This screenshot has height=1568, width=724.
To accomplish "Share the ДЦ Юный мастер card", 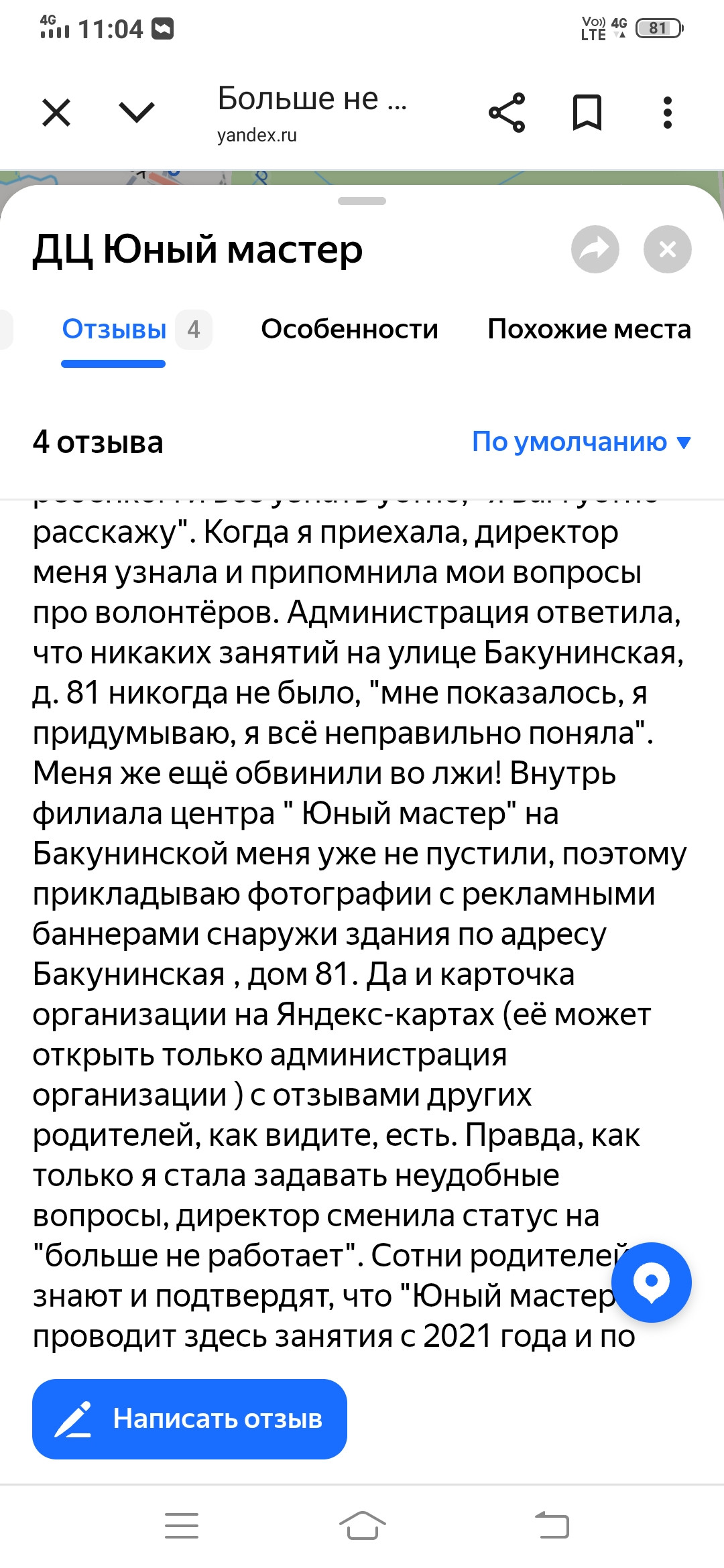I will pyautogui.click(x=595, y=249).
